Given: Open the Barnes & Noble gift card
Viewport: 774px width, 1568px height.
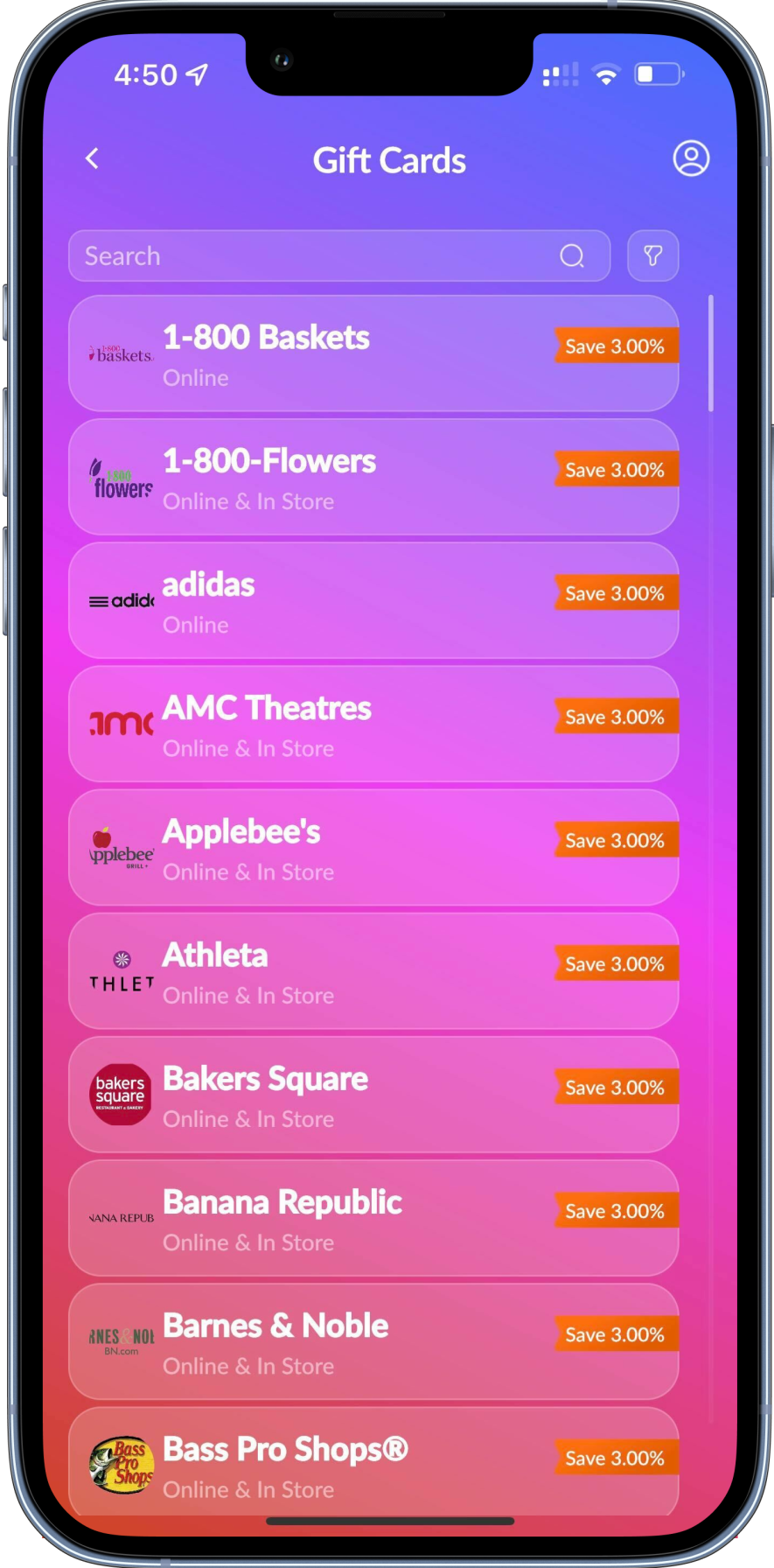Looking at the screenshot, I should [x=373, y=1340].
